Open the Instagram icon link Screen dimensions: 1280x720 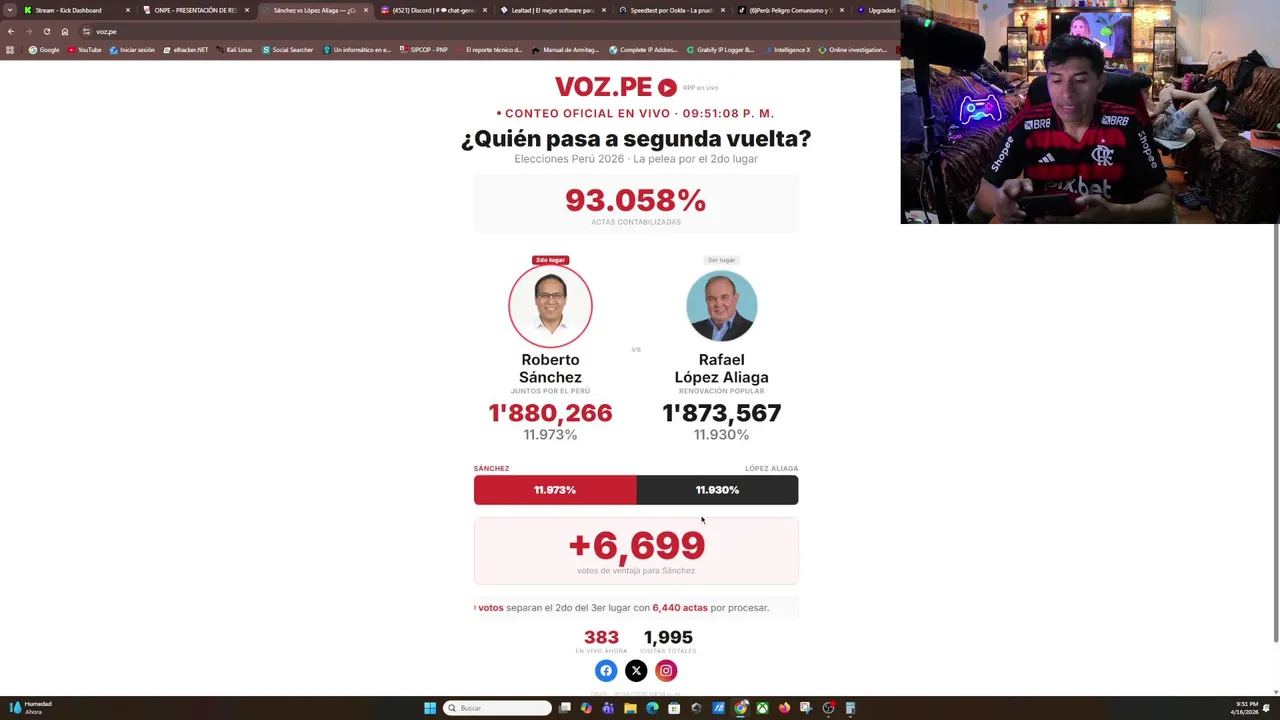pyautogui.click(x=666, y=671)
